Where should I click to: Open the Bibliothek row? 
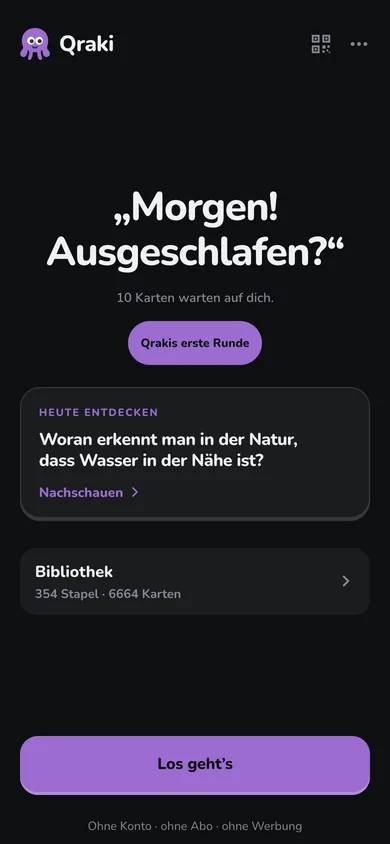click(x=195, y=581)
